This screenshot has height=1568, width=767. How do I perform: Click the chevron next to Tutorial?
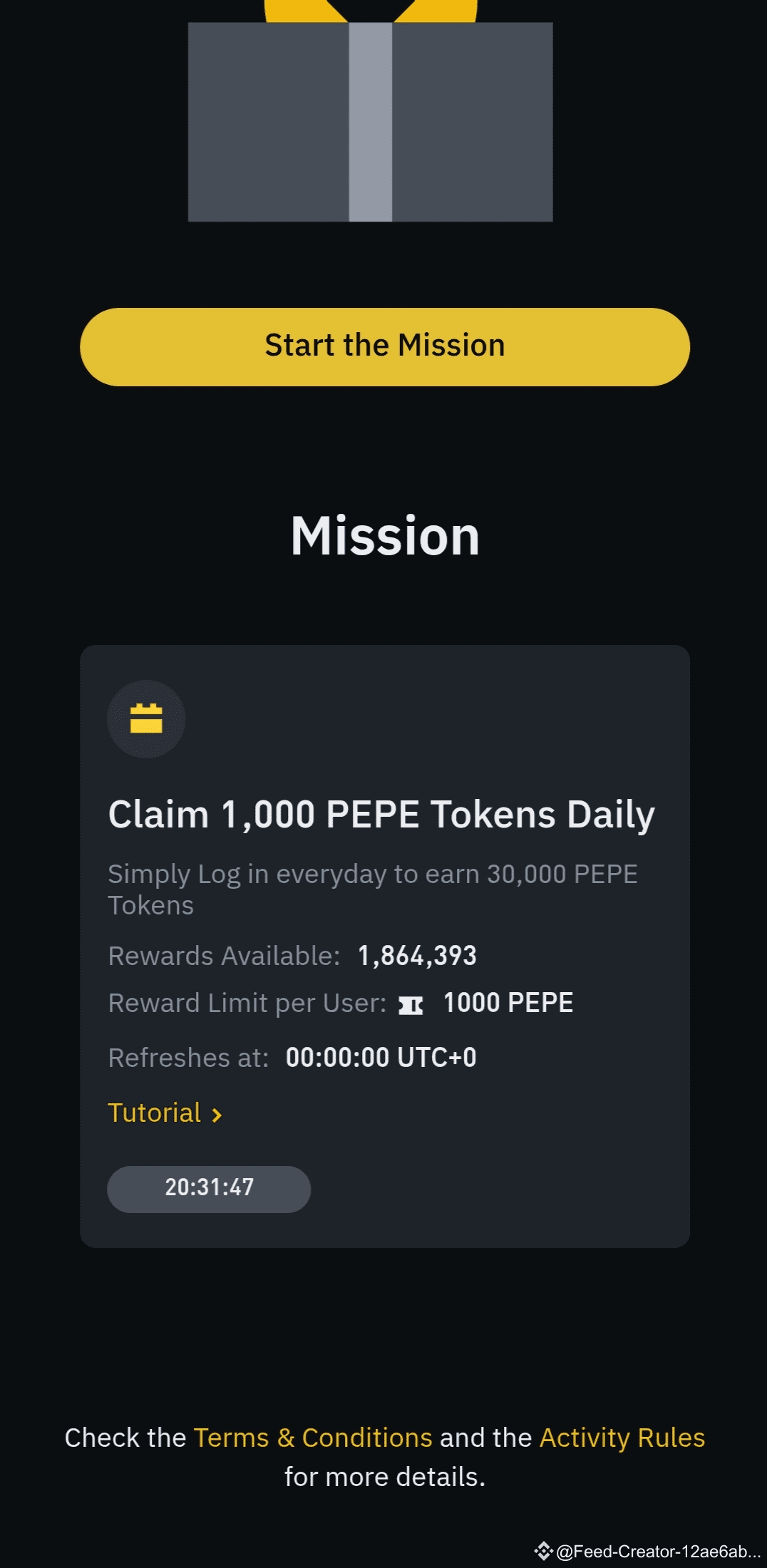[217, 1114]
